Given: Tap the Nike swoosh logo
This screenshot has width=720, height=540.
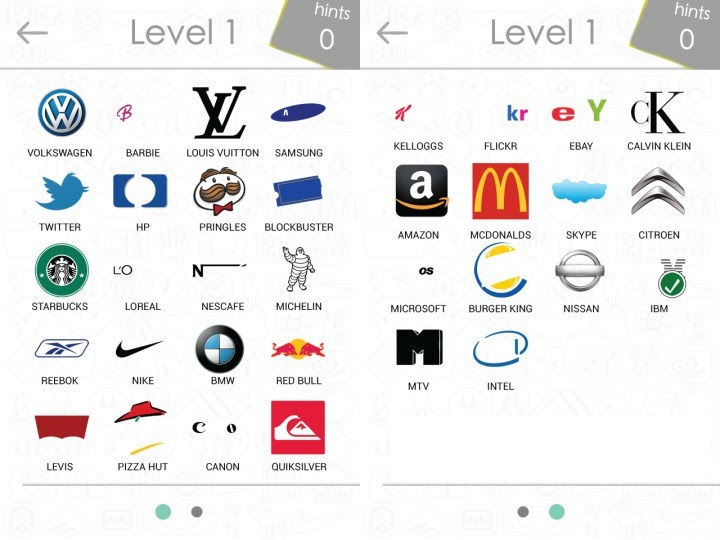Looking at the screenshot, I should [140, 349].
